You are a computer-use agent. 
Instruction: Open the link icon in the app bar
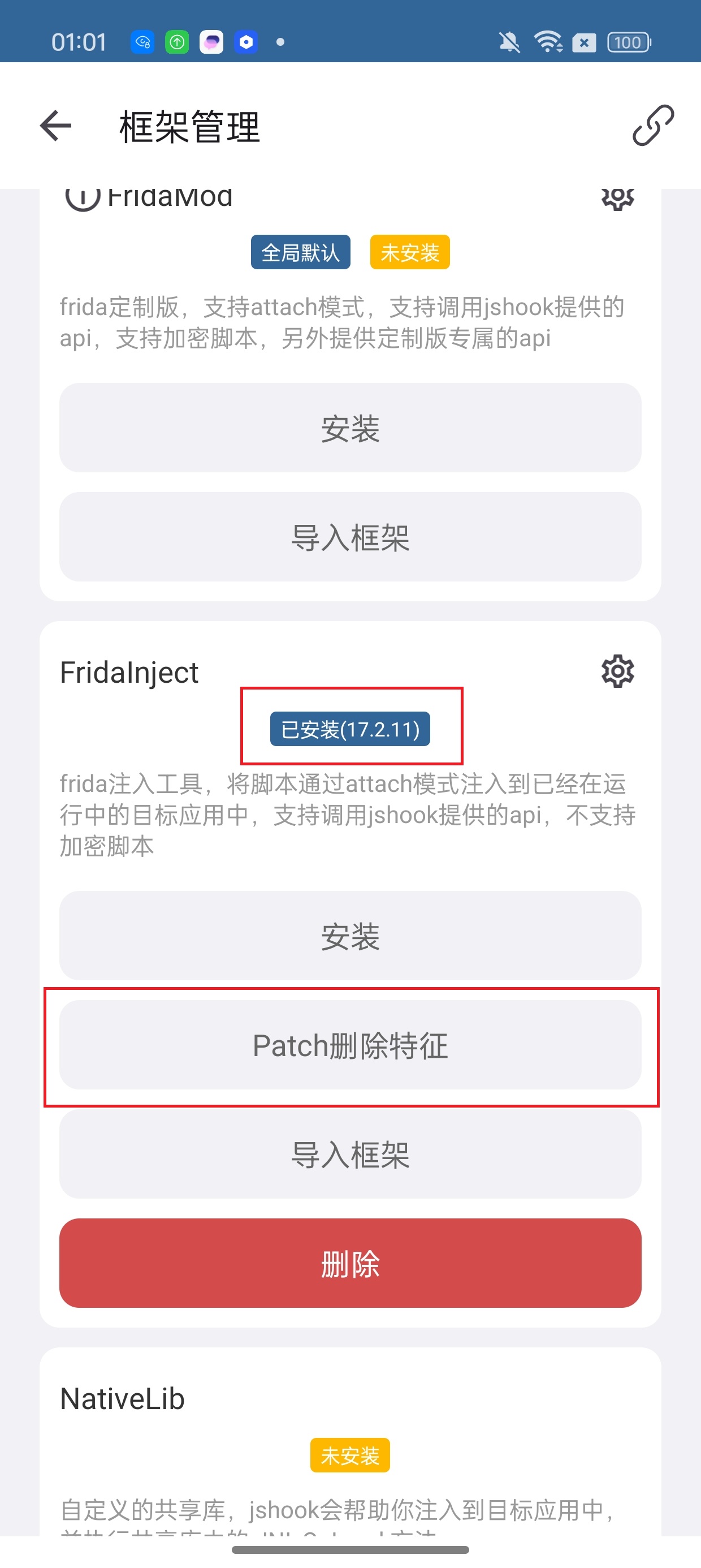point(653,126)
